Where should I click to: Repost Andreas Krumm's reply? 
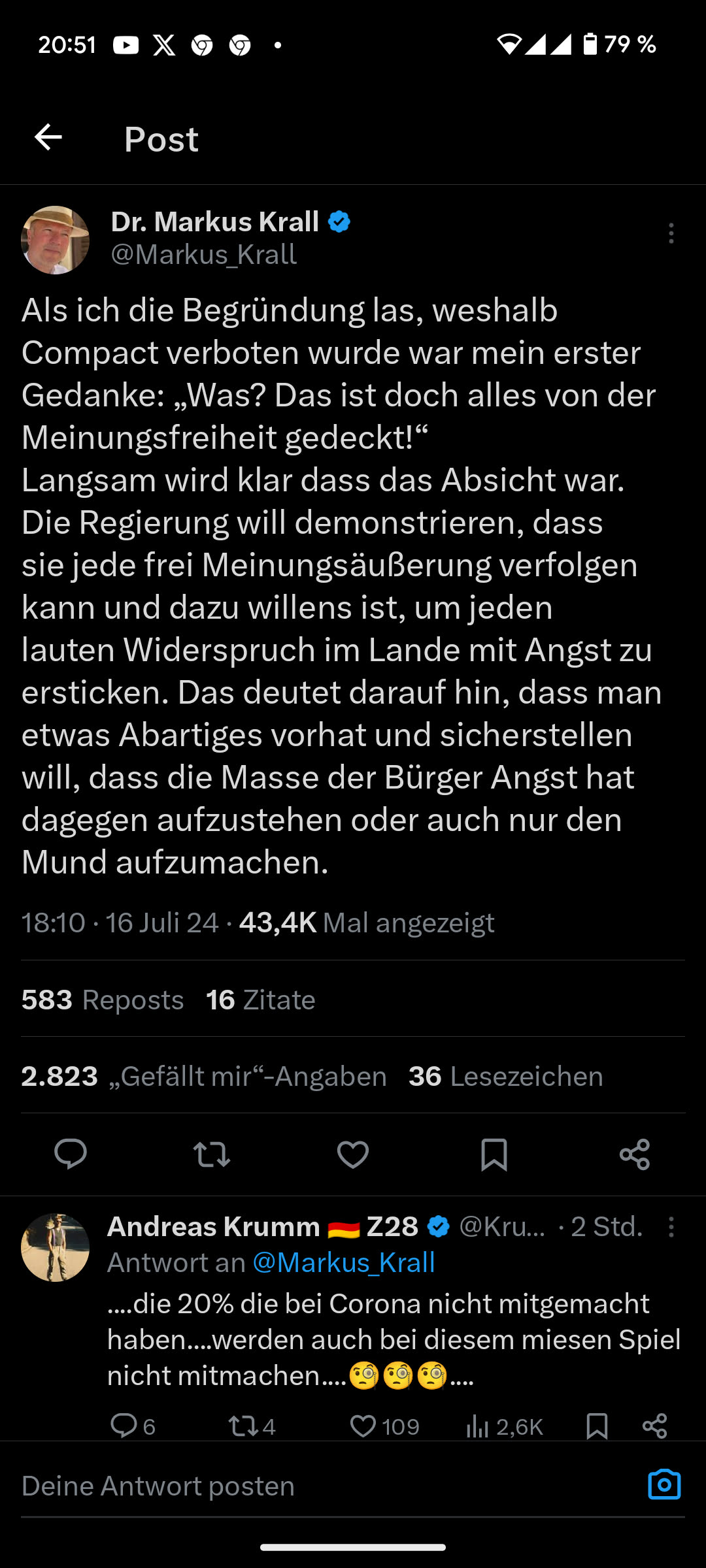[243, 1426]
